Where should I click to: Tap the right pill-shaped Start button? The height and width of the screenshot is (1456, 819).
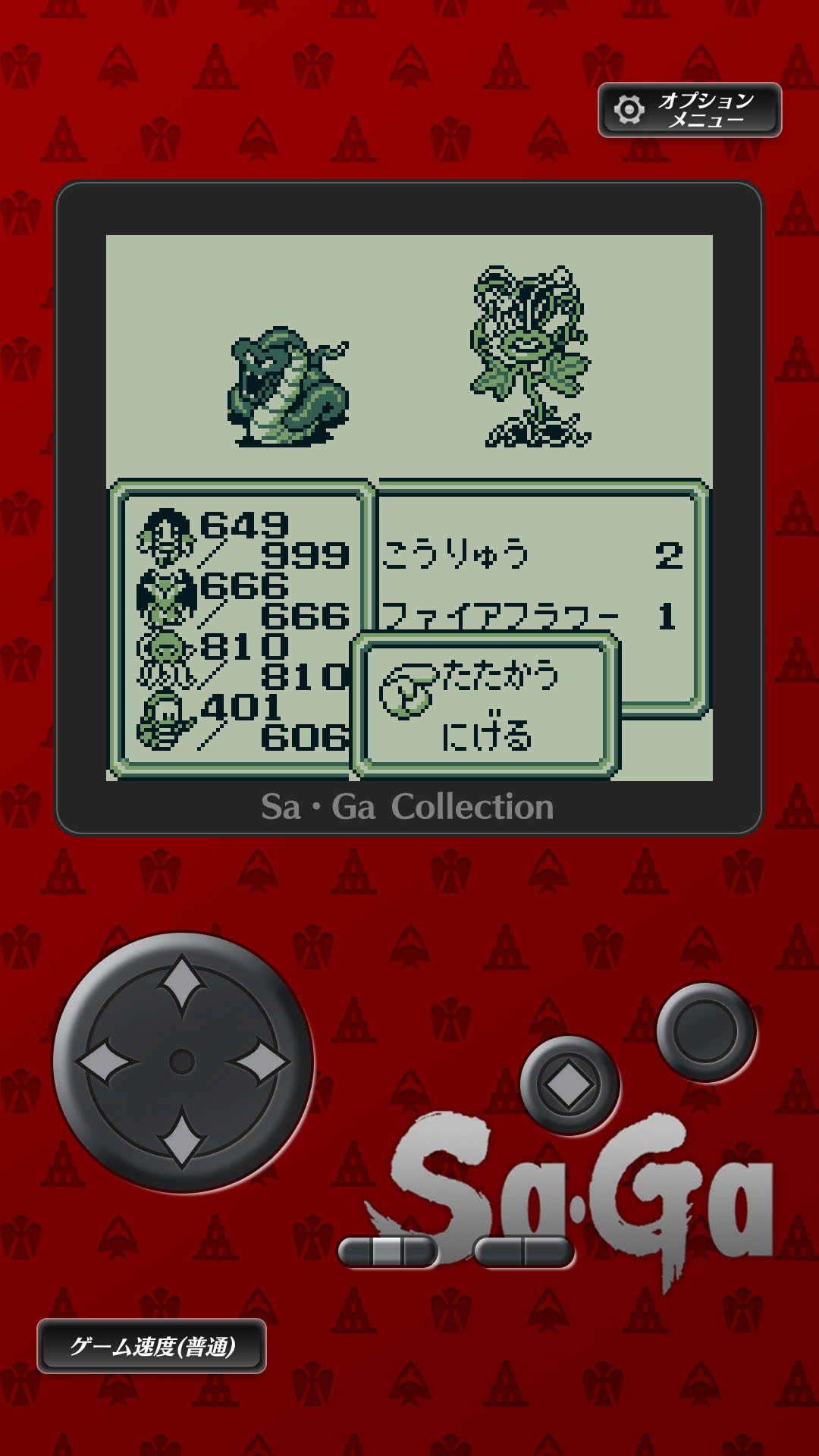pos(523,1250)
